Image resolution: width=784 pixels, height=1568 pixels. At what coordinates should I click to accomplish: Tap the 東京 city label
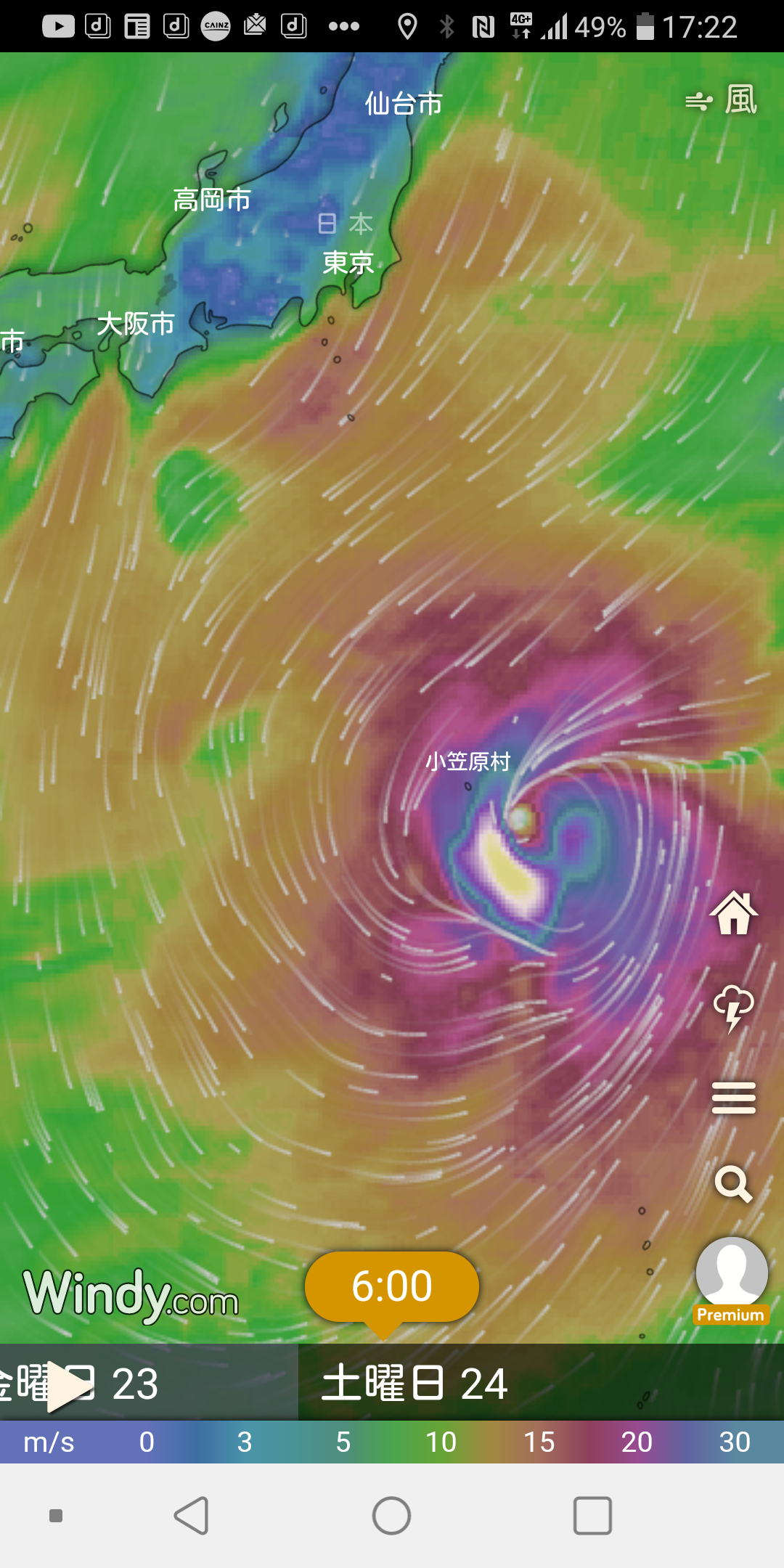(x=348, y=263)
